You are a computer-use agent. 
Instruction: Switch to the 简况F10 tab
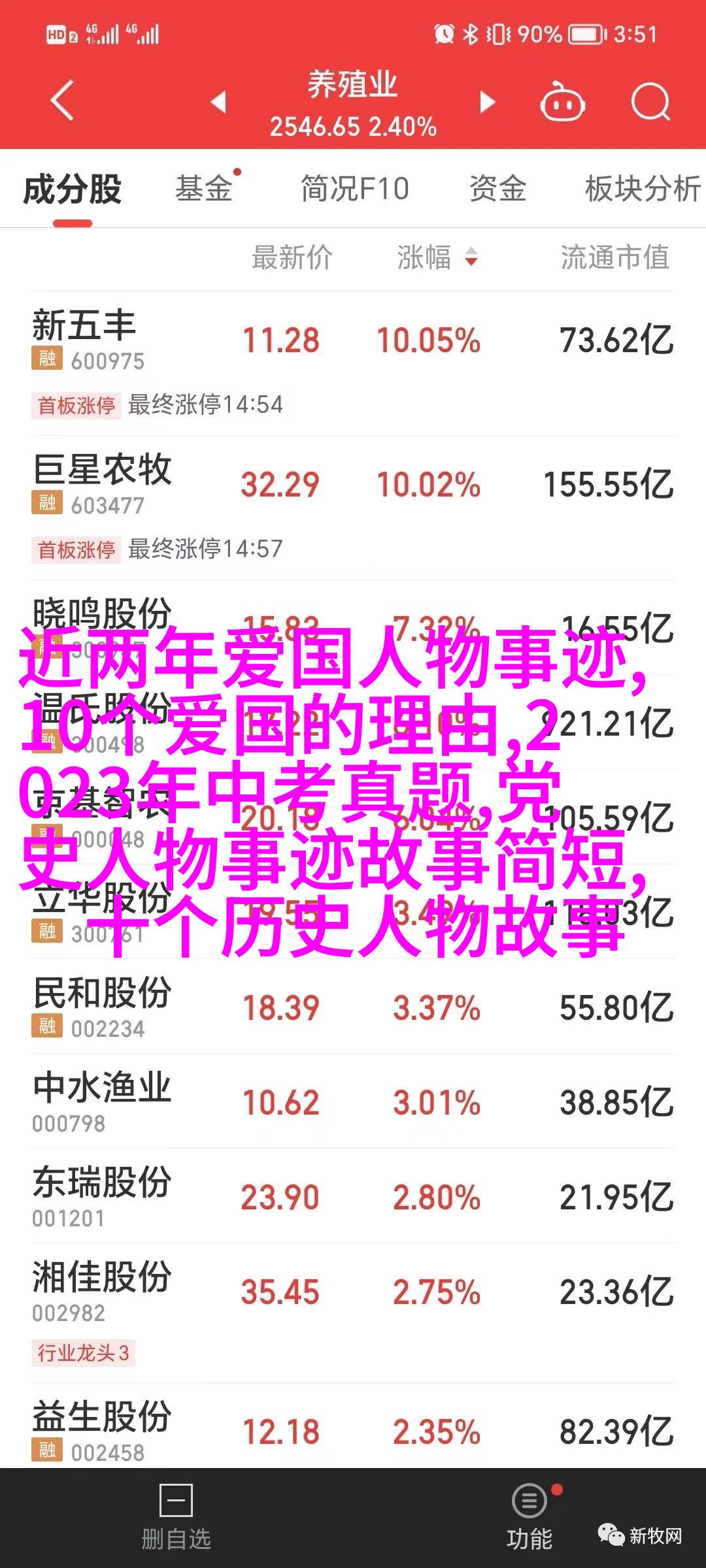tap(355, 189)
